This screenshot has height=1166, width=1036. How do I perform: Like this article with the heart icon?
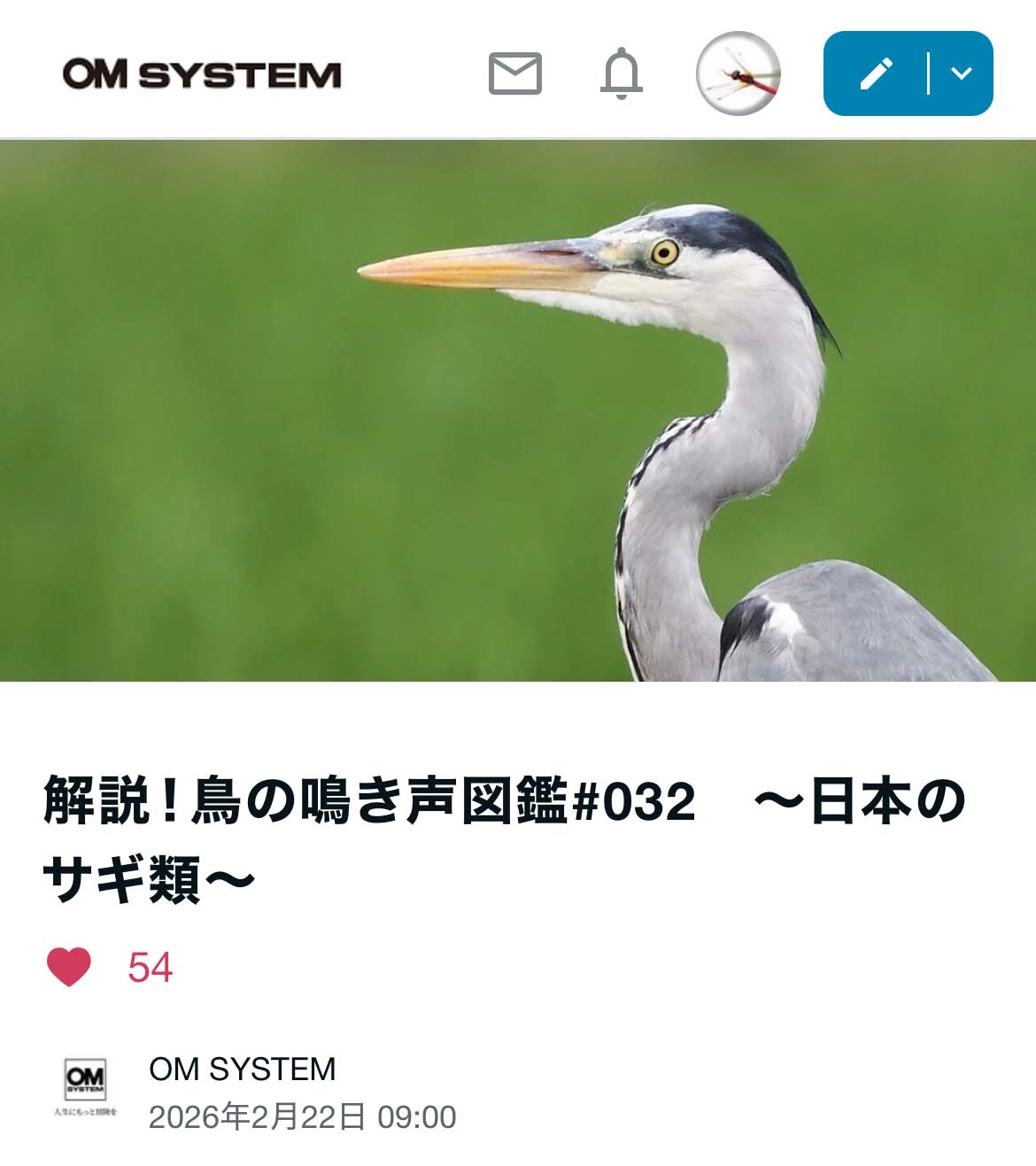pyautogui.click(x=69, y=967)
